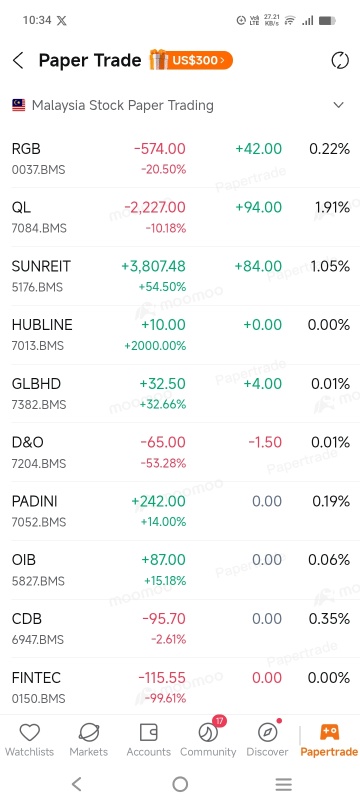Viewport: 360px width, 804px height.
Task: Switch to the Watchlists tab
Action: (29, 739)
